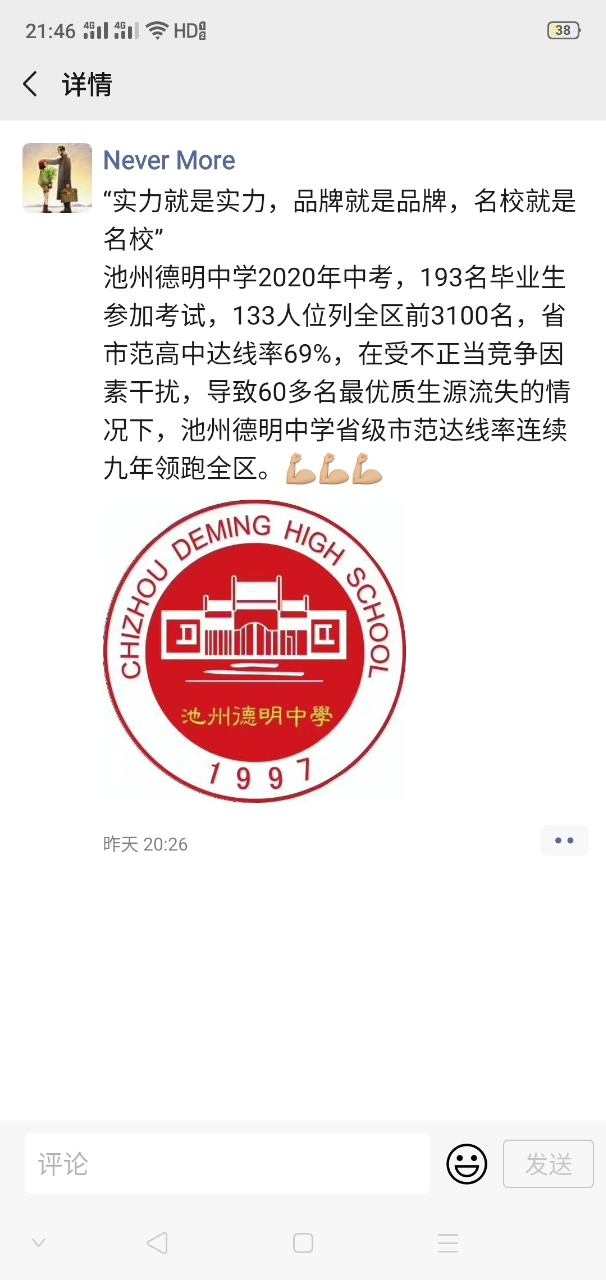Tap the 发送 send button
606x1280 pixels.
coord(548,1164)
